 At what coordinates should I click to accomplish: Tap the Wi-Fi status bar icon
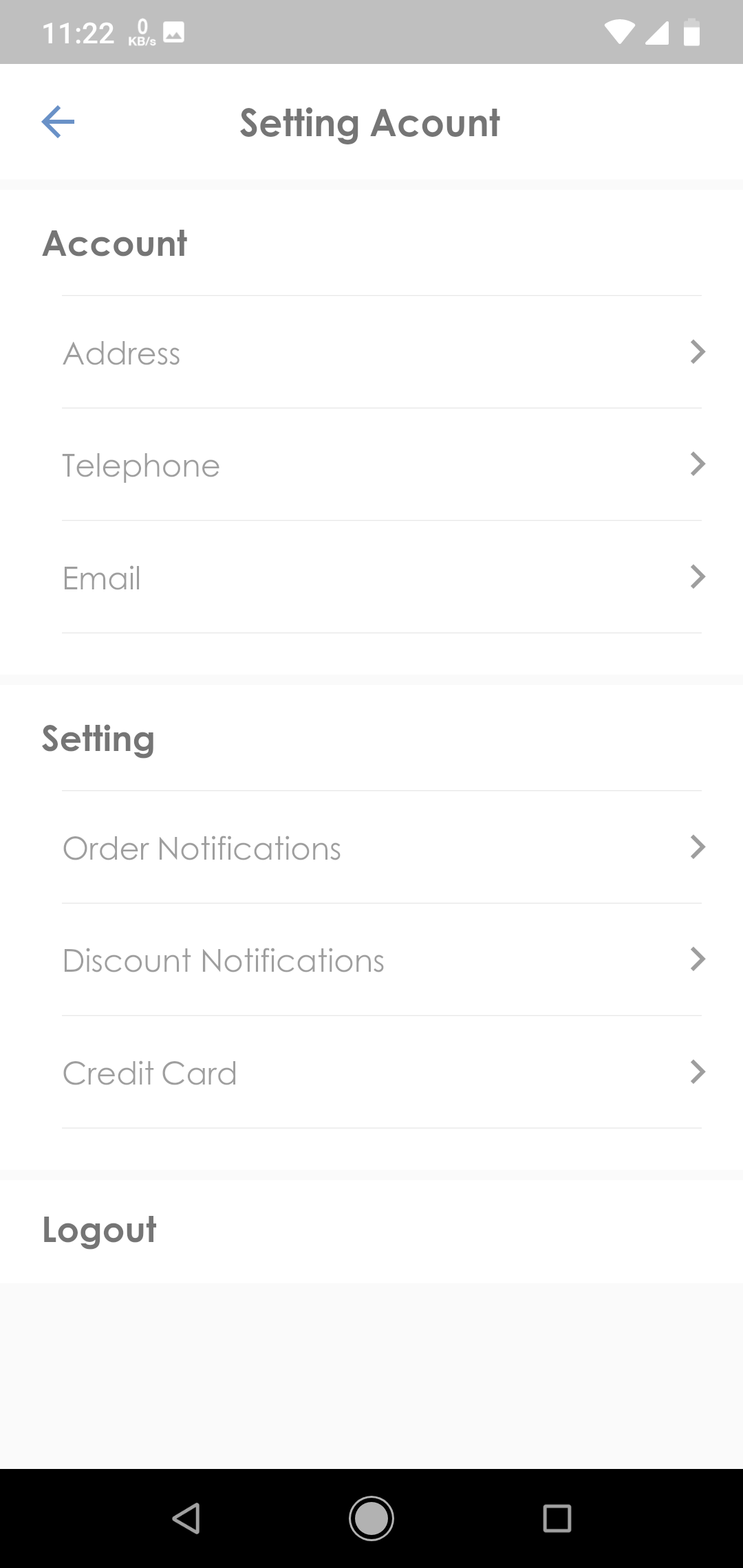pyautogui.click(x=618, y=31)
